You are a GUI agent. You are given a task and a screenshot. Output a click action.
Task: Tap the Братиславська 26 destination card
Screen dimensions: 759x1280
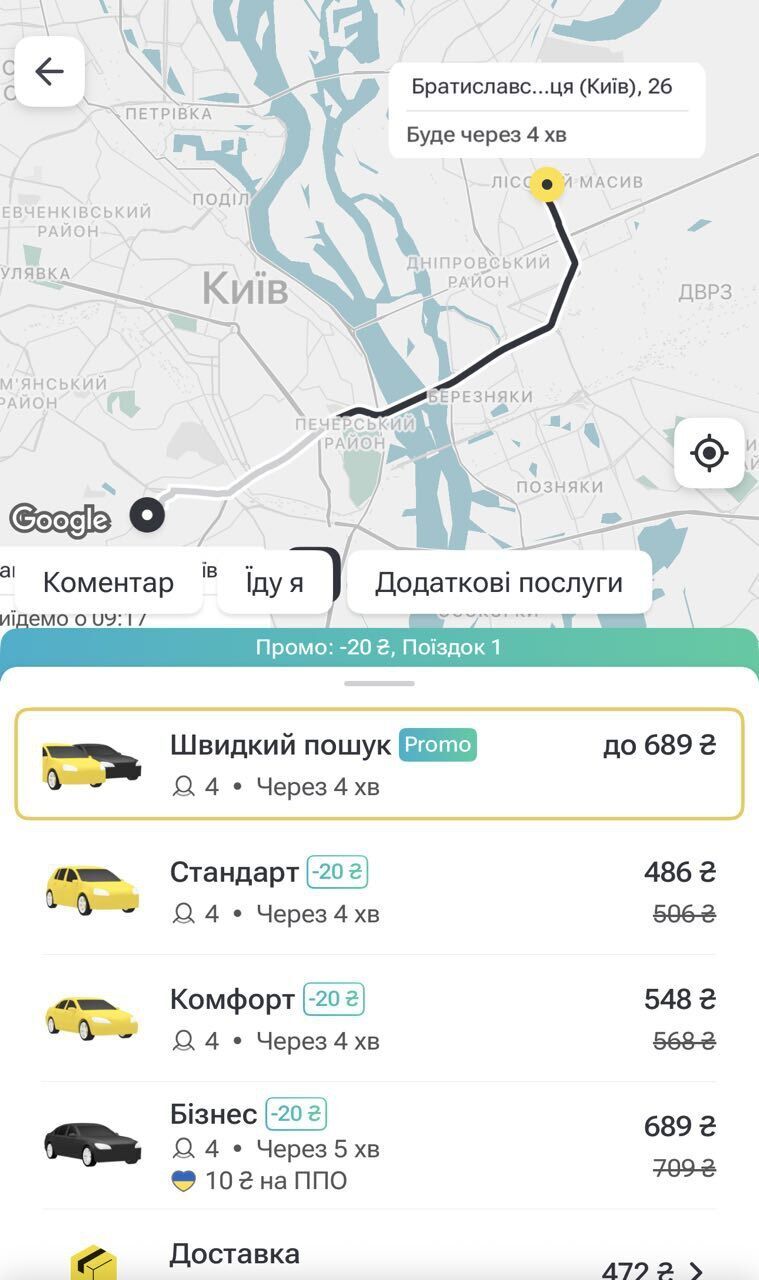click(x=546, y=110)
